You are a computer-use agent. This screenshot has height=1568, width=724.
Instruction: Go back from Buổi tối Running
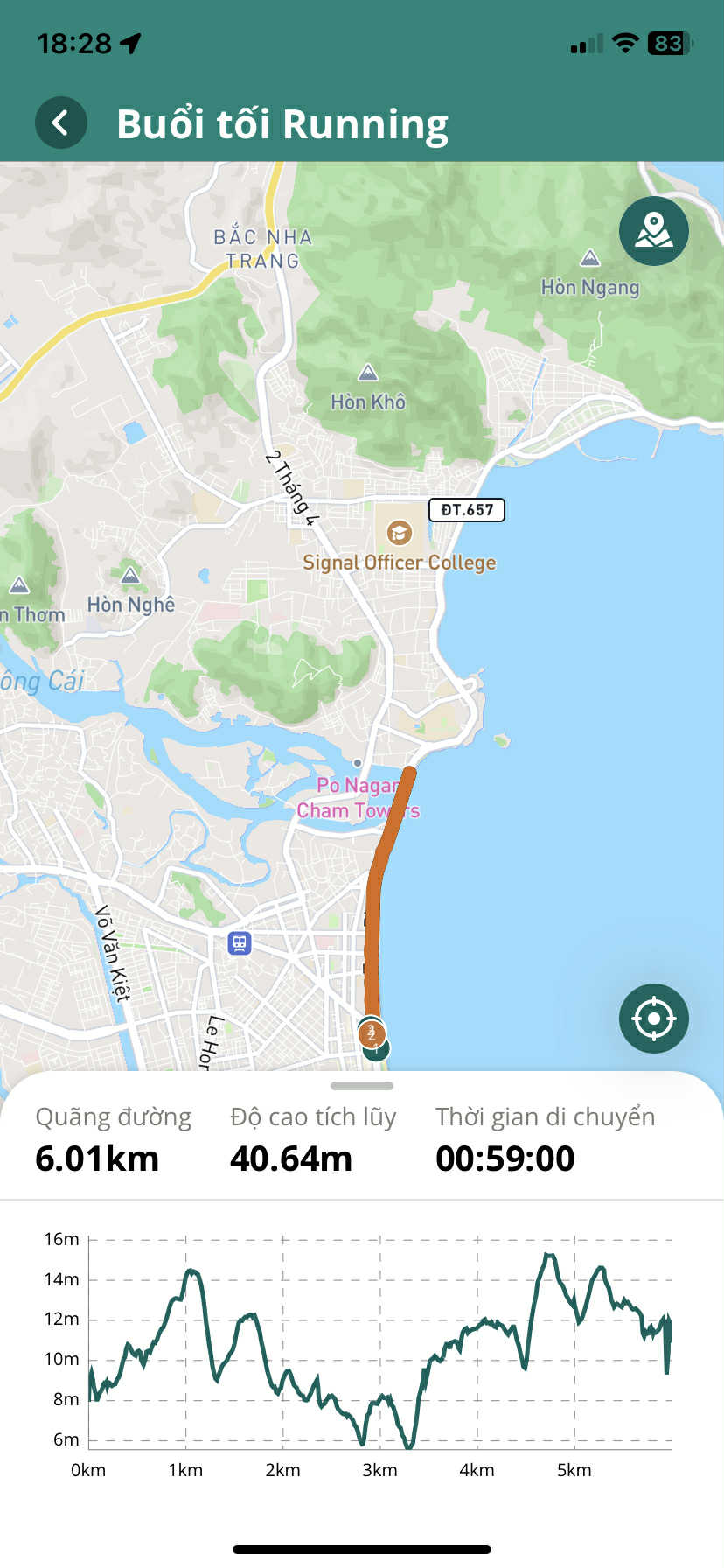pyautogui.click(x=60, y=122)
